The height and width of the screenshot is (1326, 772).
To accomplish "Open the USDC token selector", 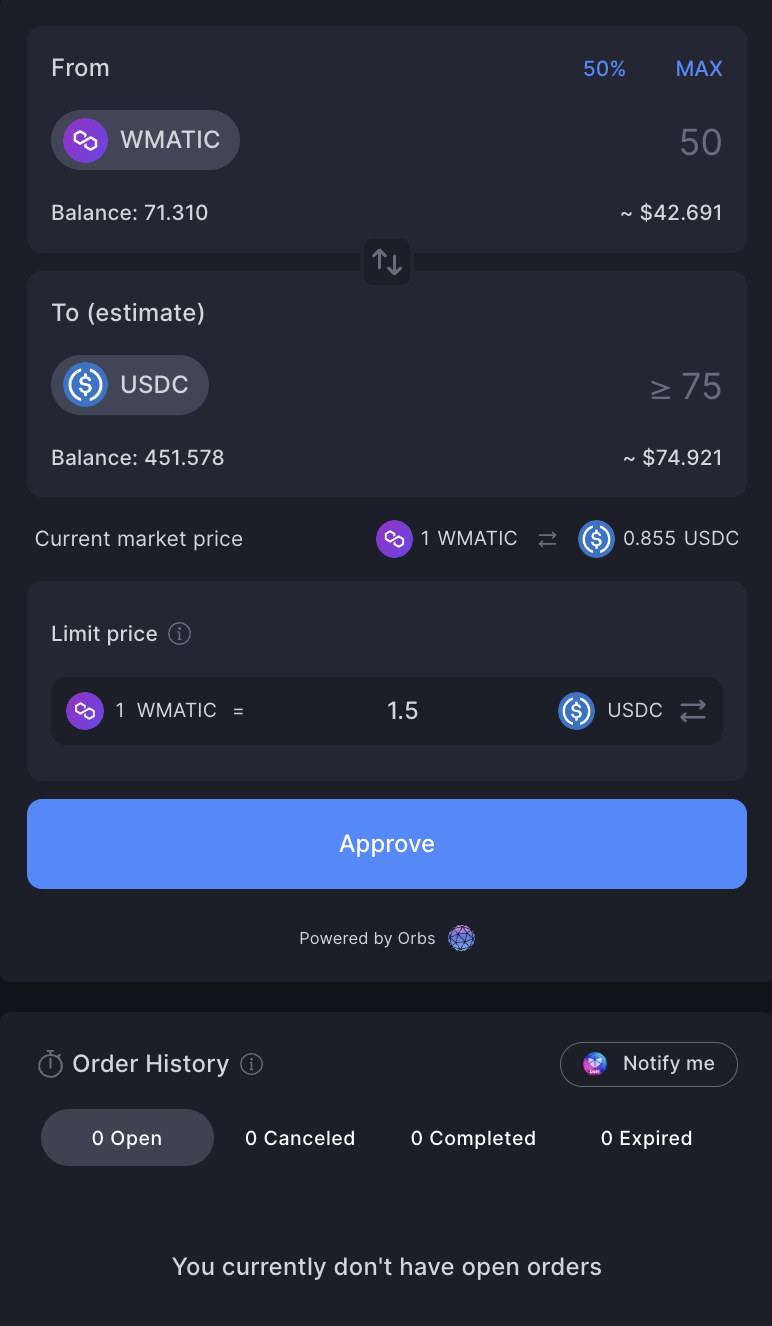I will tap(130, 385).
